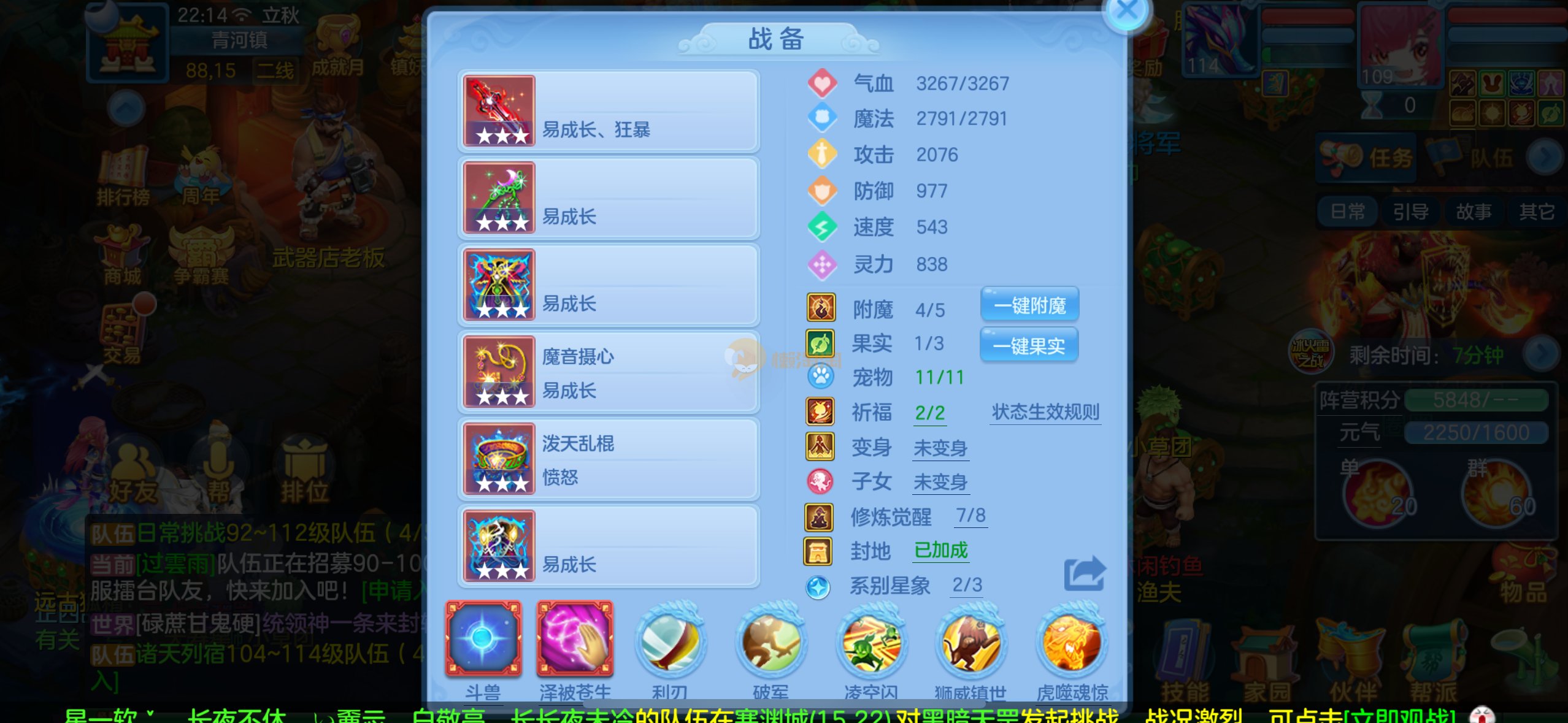Select the 狮威镇世 skill icon
1568x723 pixels.
tap(970, 642)
